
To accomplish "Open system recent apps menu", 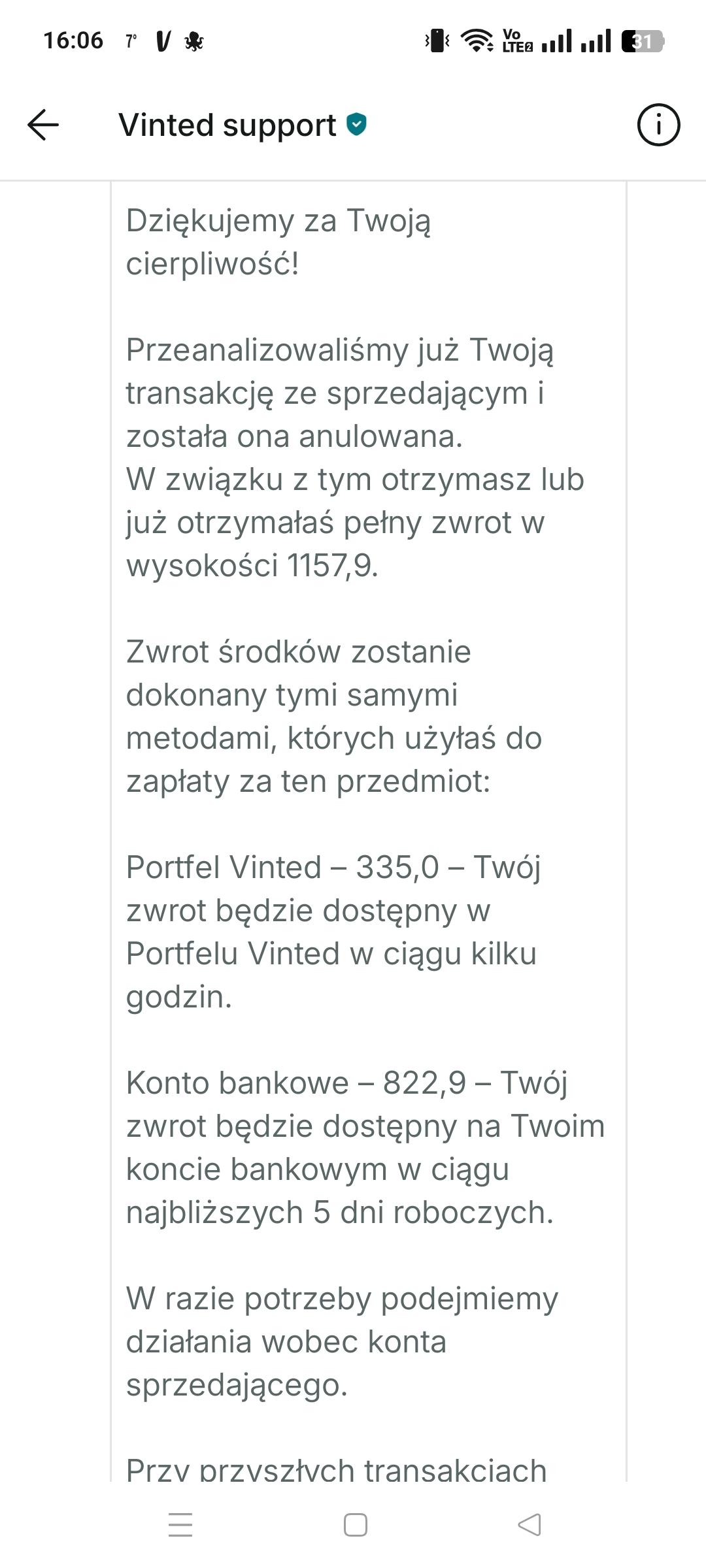I will click(180, 1525).
